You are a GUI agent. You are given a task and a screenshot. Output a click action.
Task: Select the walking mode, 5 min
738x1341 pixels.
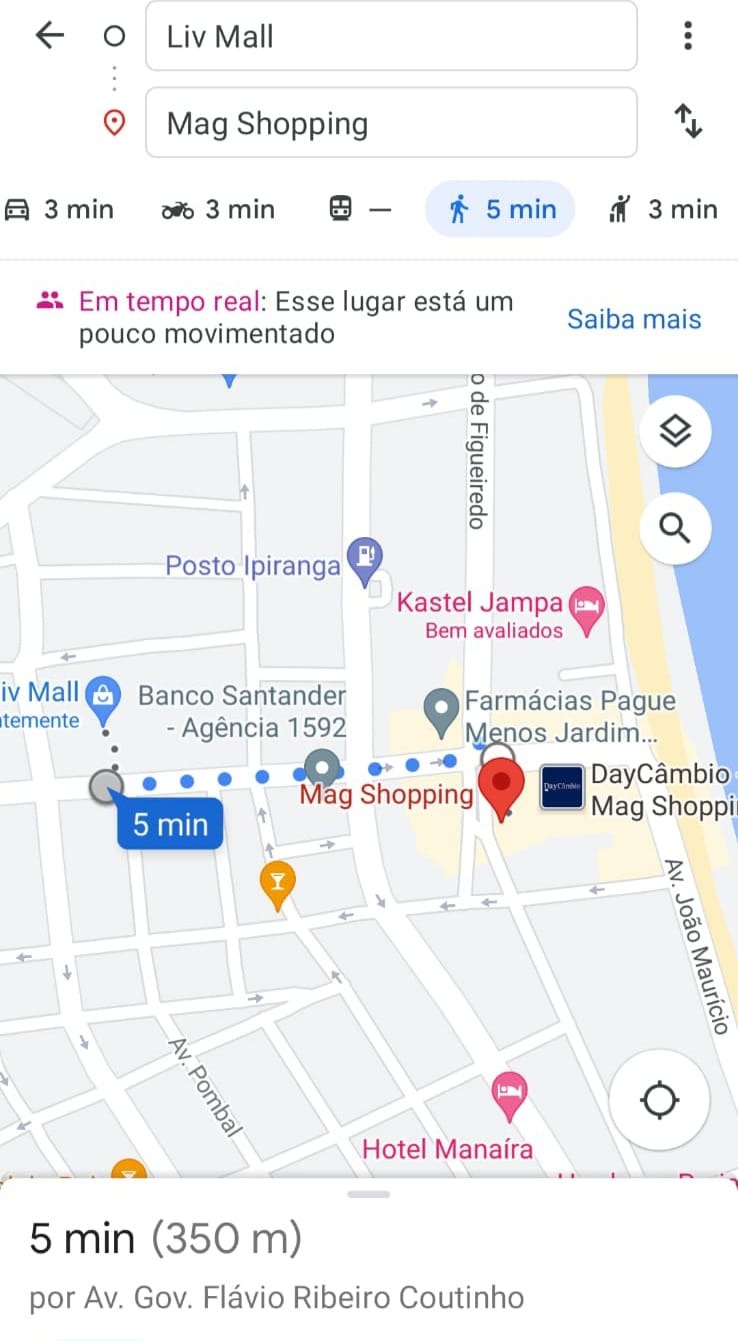tap(500, 209)
